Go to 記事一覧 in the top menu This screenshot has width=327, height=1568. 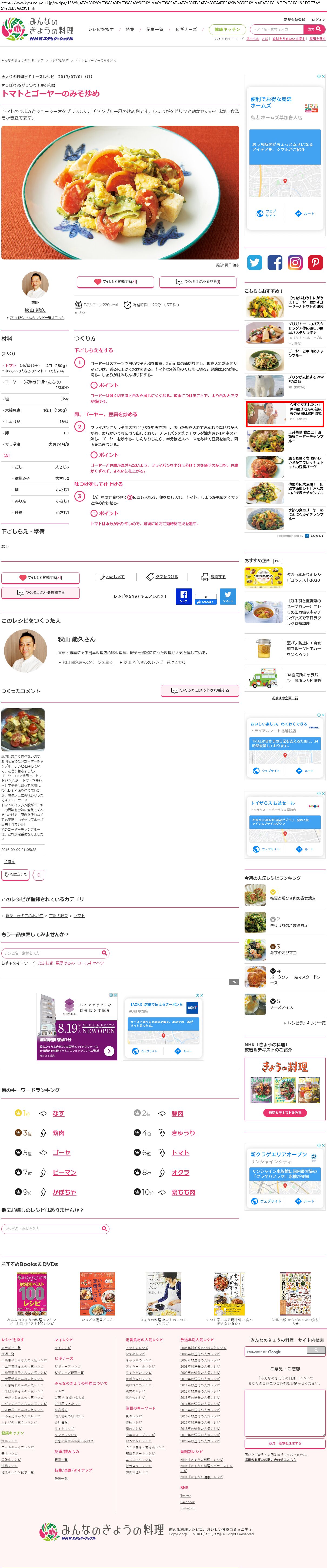[155, 29]
